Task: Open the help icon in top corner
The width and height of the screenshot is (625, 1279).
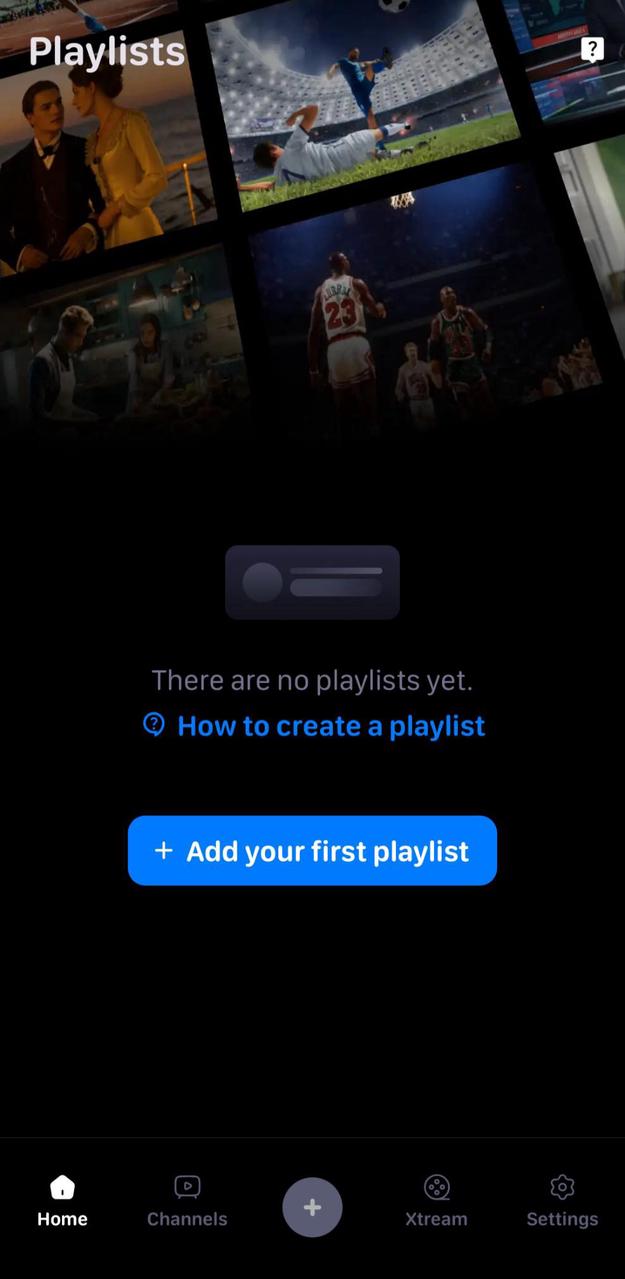Action: tap(592, 49)
